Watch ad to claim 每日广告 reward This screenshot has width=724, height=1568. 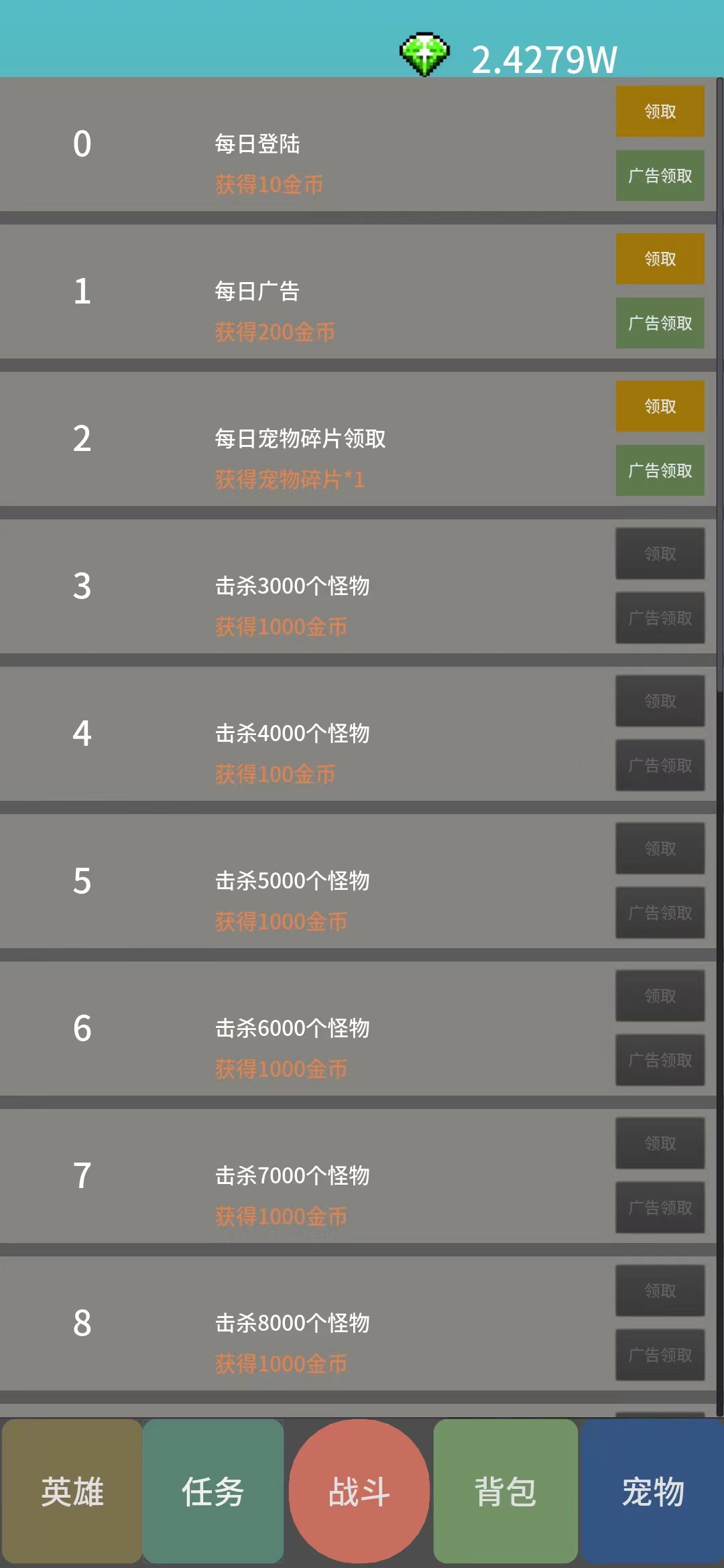660,323
